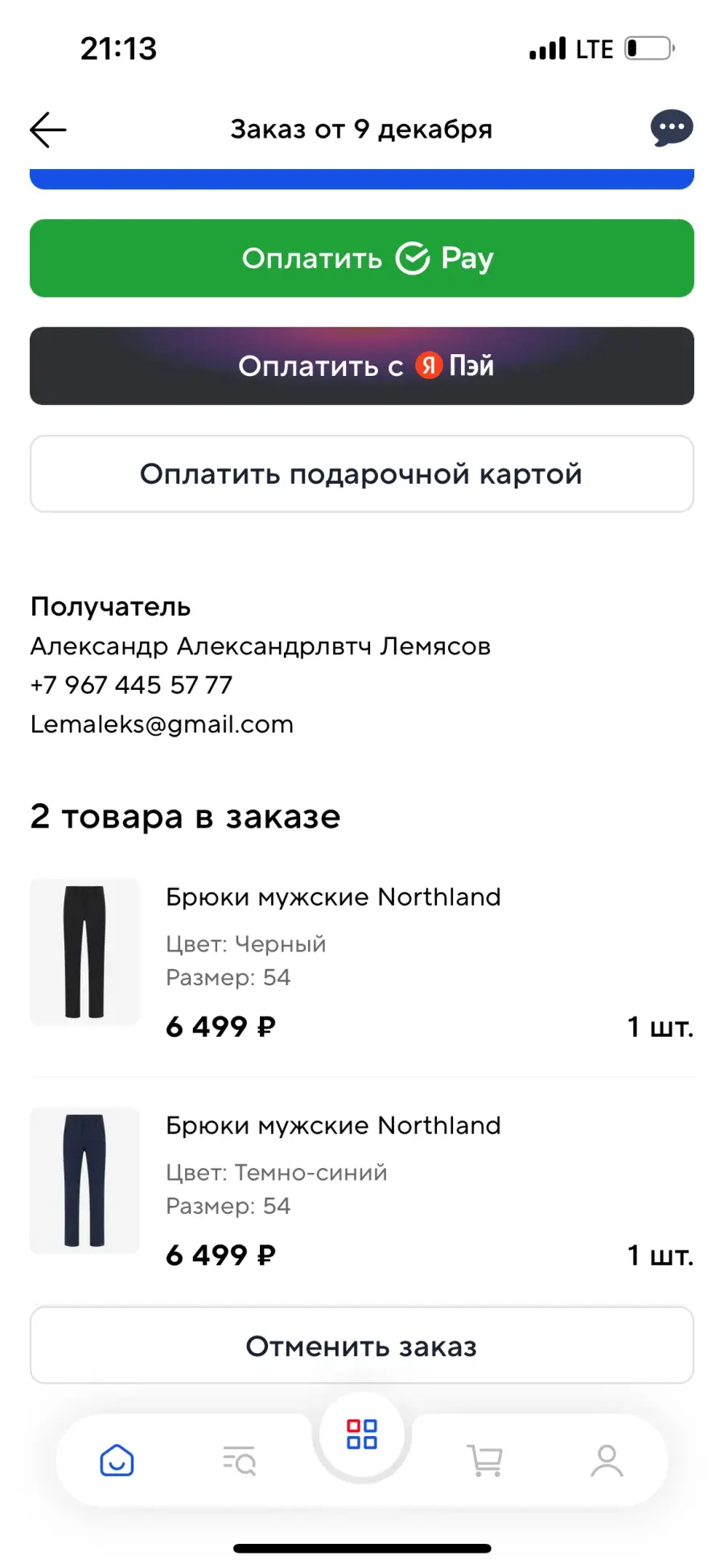Tap Отменить заказ to cancel the order

[x=362, y=1346]
